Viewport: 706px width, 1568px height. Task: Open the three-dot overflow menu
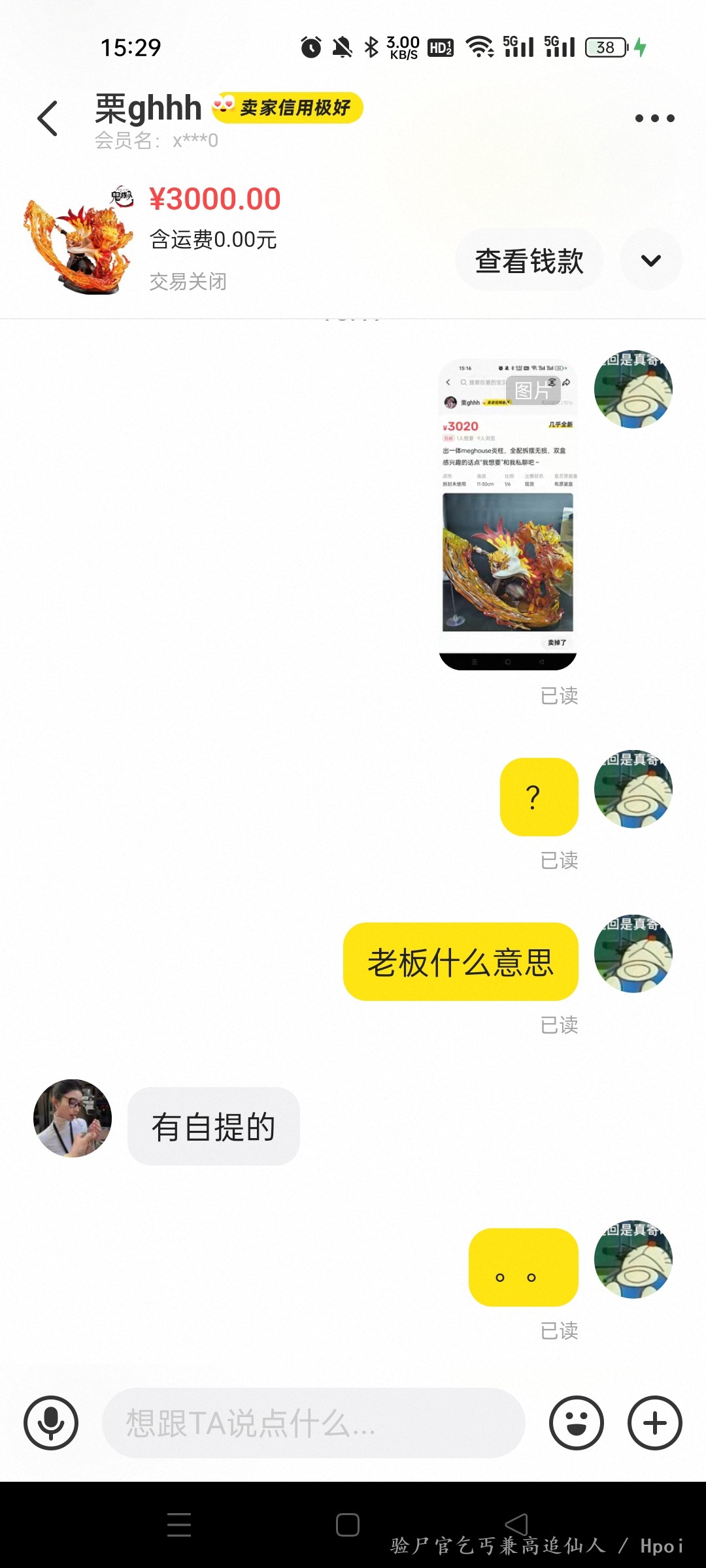click(x=654, y=118)
